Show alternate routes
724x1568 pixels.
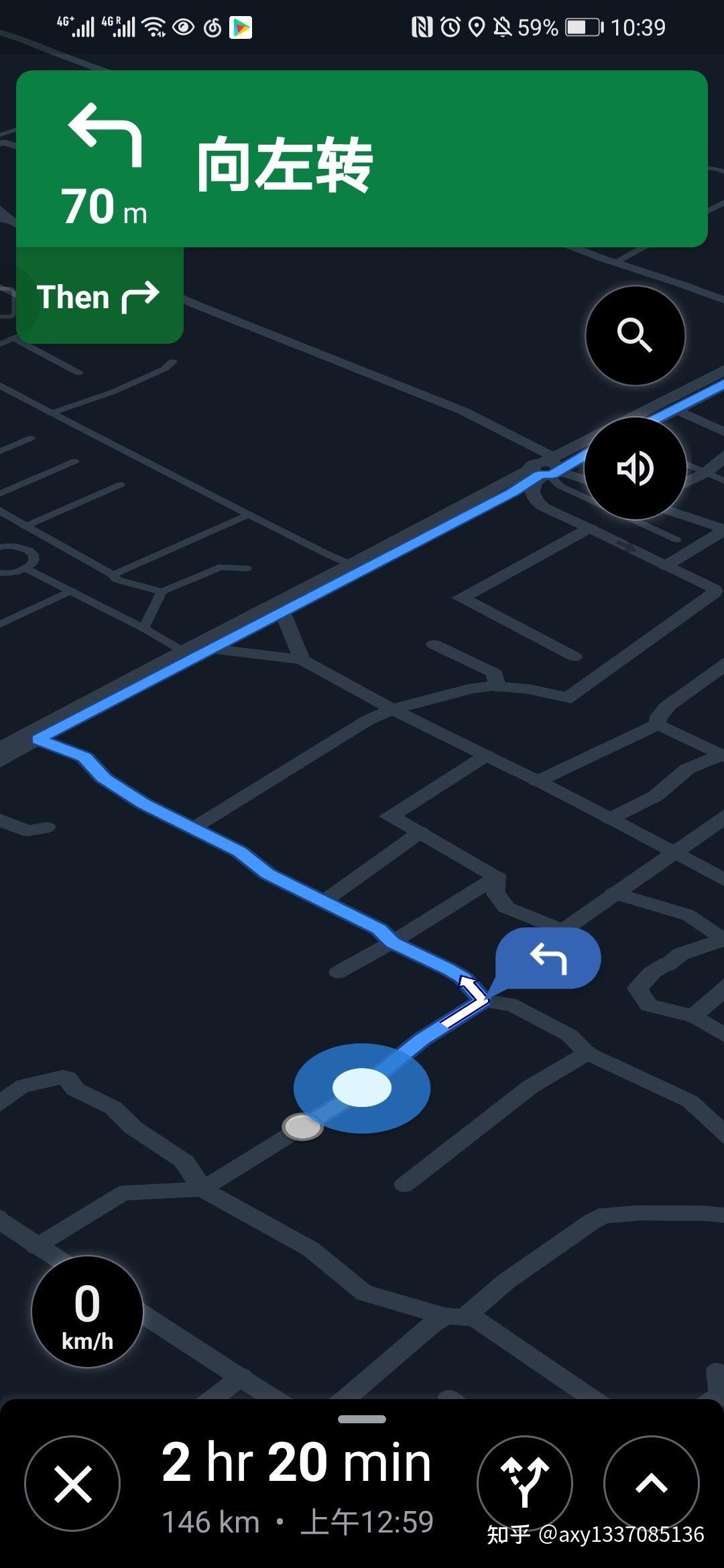(x=525, y=1484)
